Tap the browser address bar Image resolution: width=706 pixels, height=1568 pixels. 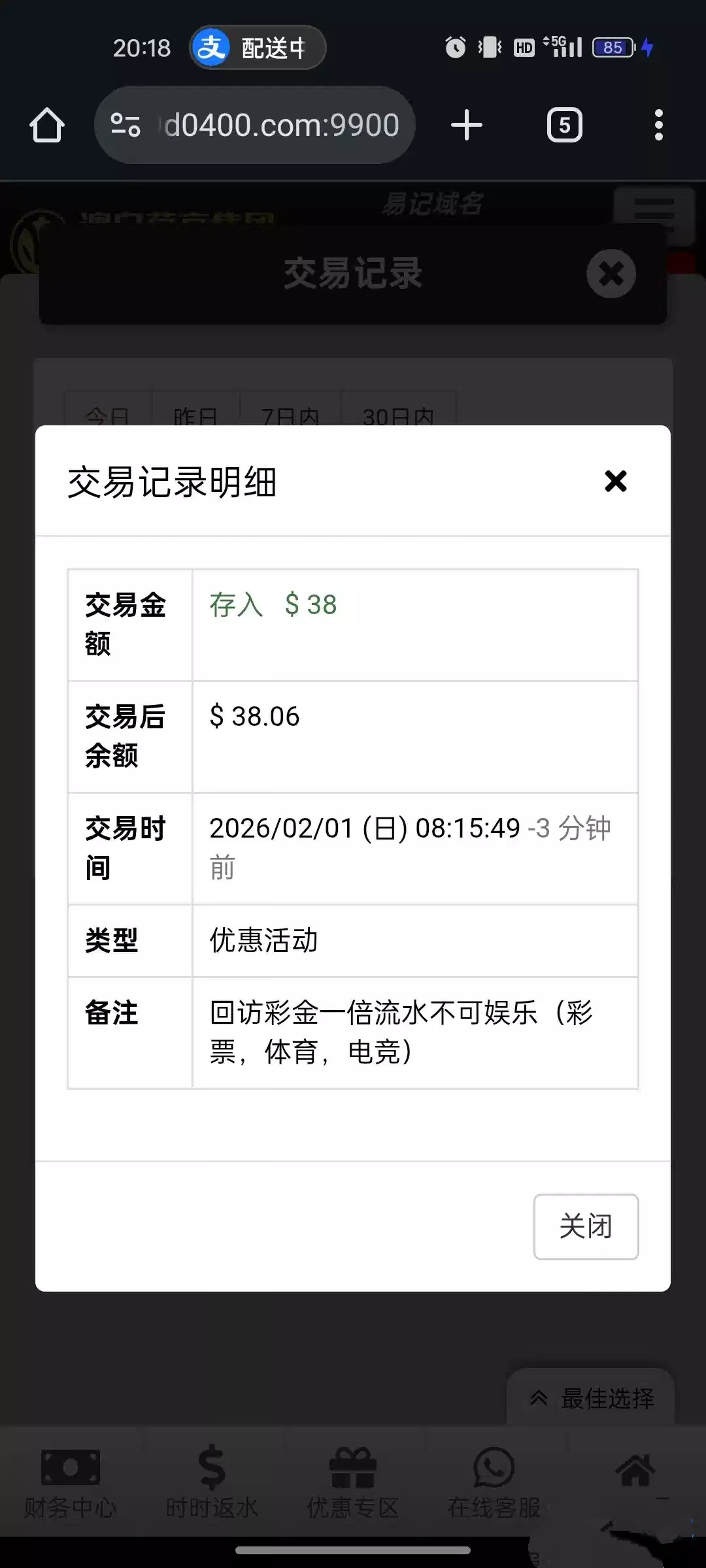click(256, 125)
